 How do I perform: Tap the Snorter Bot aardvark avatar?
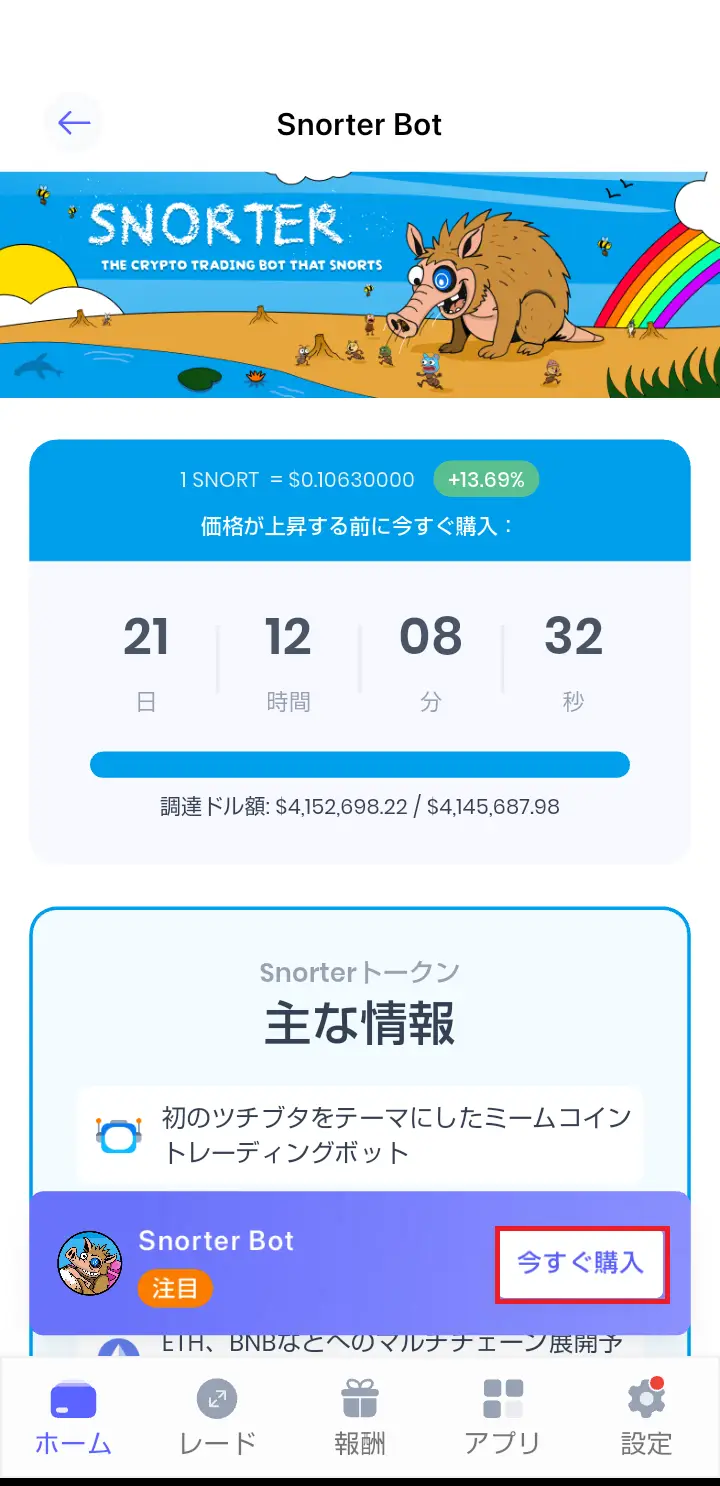pos(89,1262)
